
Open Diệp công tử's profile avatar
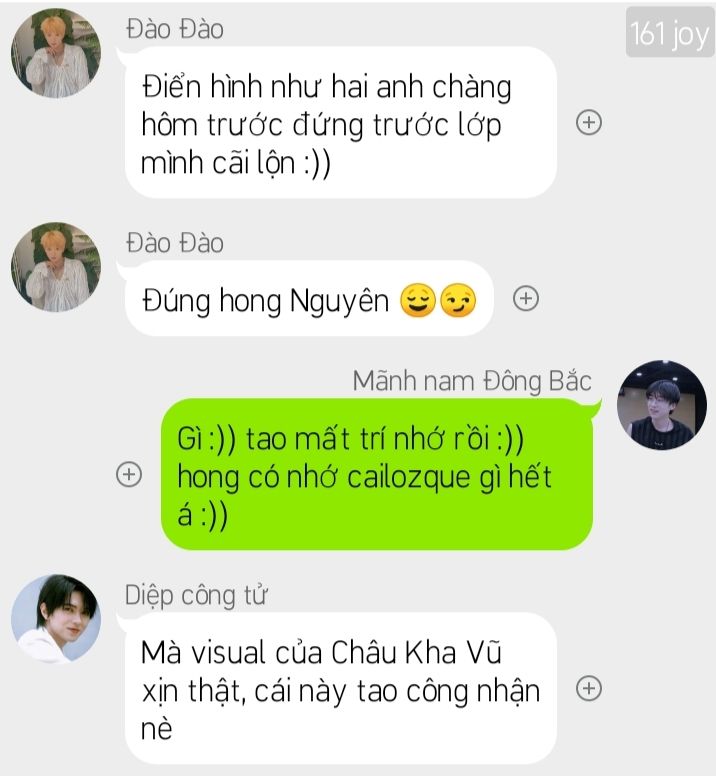tap(56, 618)
